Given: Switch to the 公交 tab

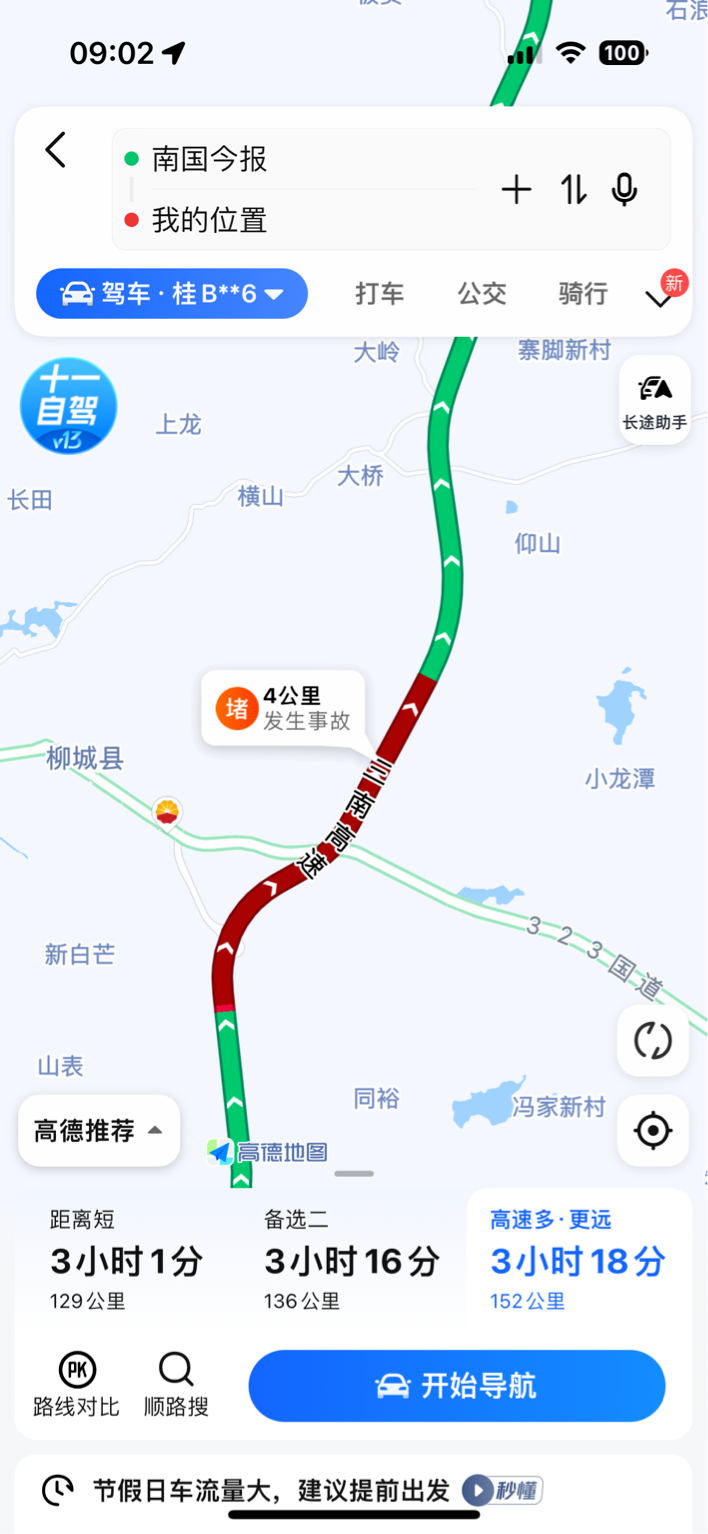Looking at the screenshot, I should [482, 294].
